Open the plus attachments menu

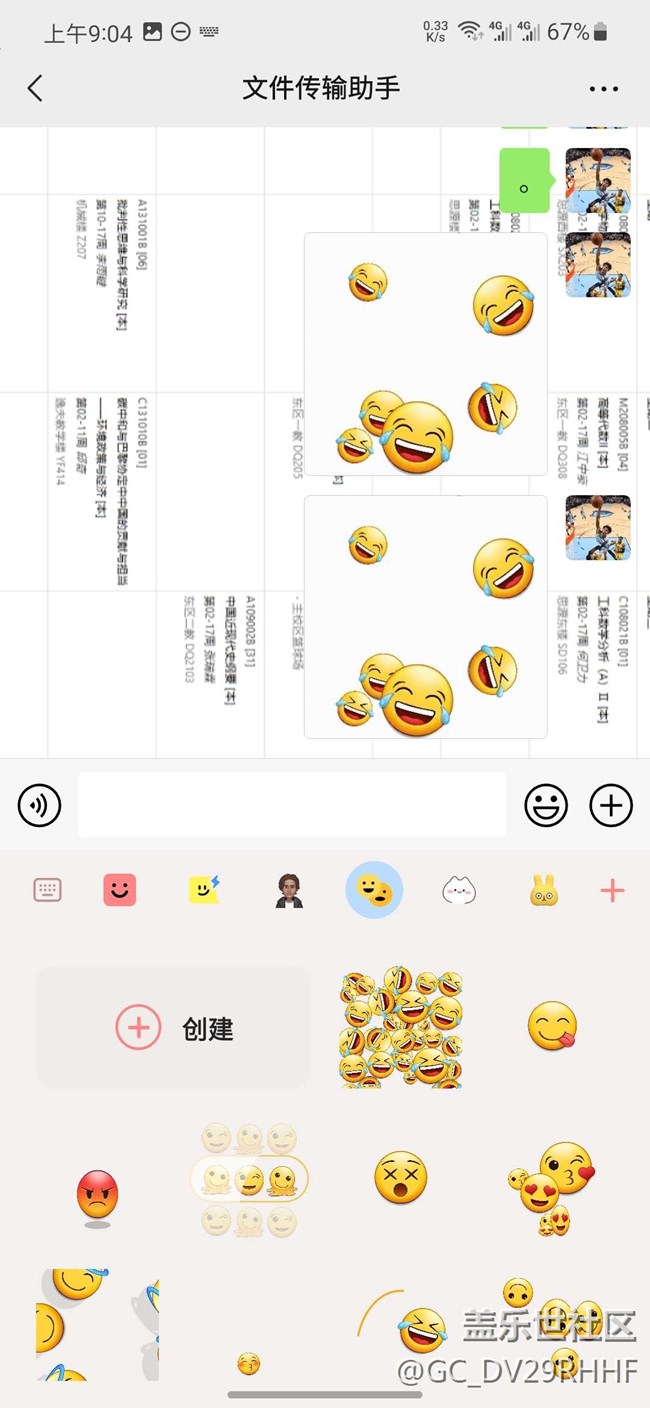tap(611, 804)
